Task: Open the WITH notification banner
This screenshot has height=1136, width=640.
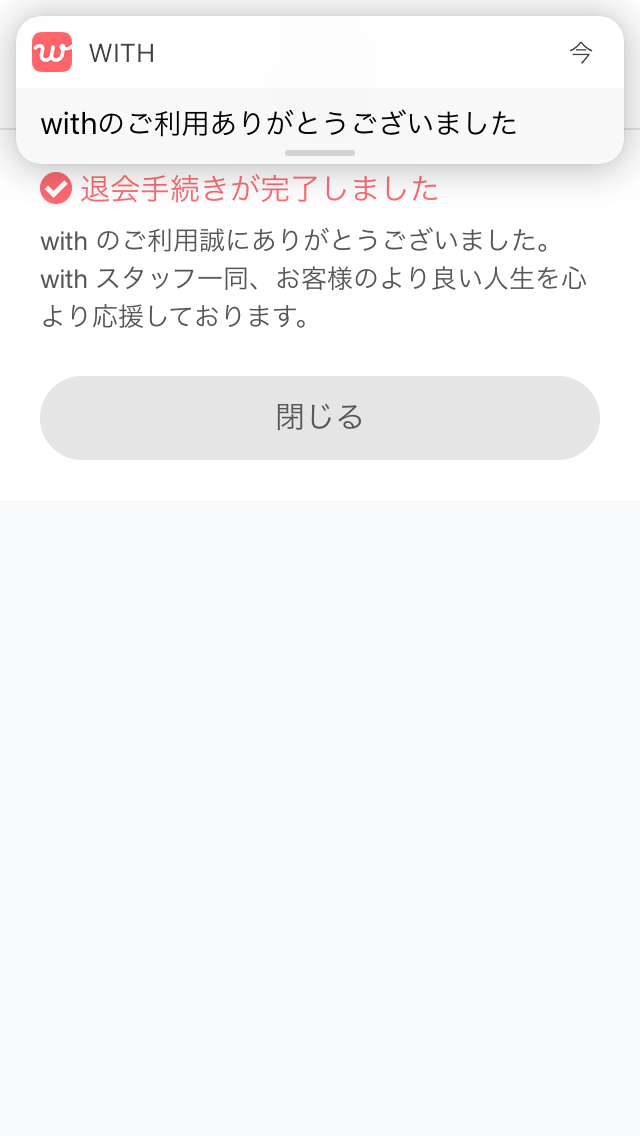Action: coord(320,90)
